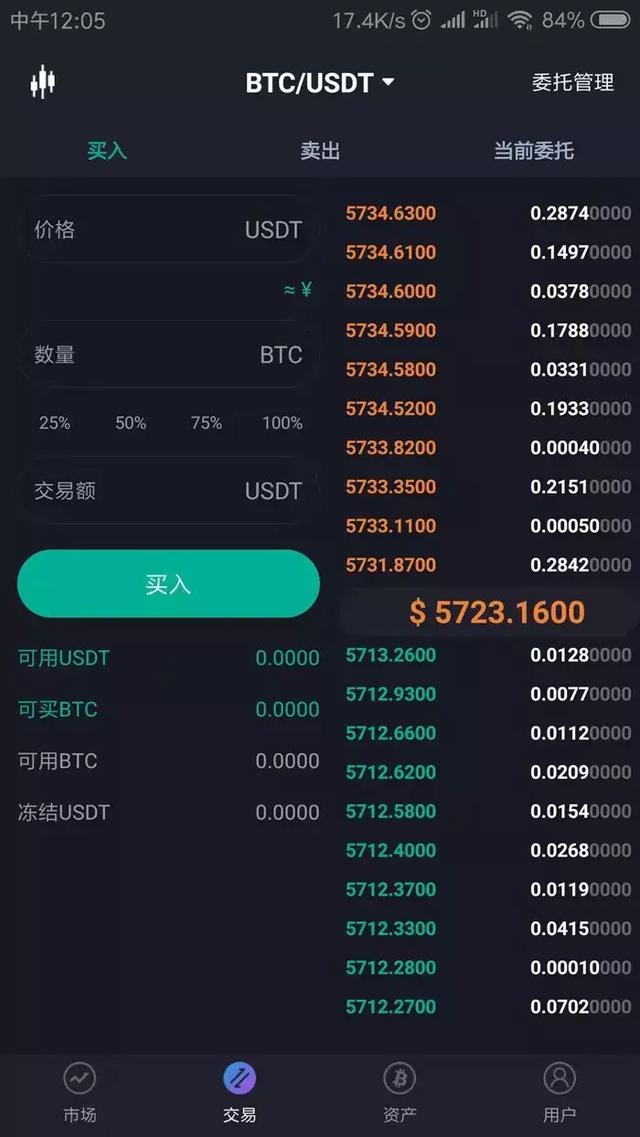This screenshot has width=640, height=1137.
Task: Choose the 25% amount option
Action: click(54, 423)
